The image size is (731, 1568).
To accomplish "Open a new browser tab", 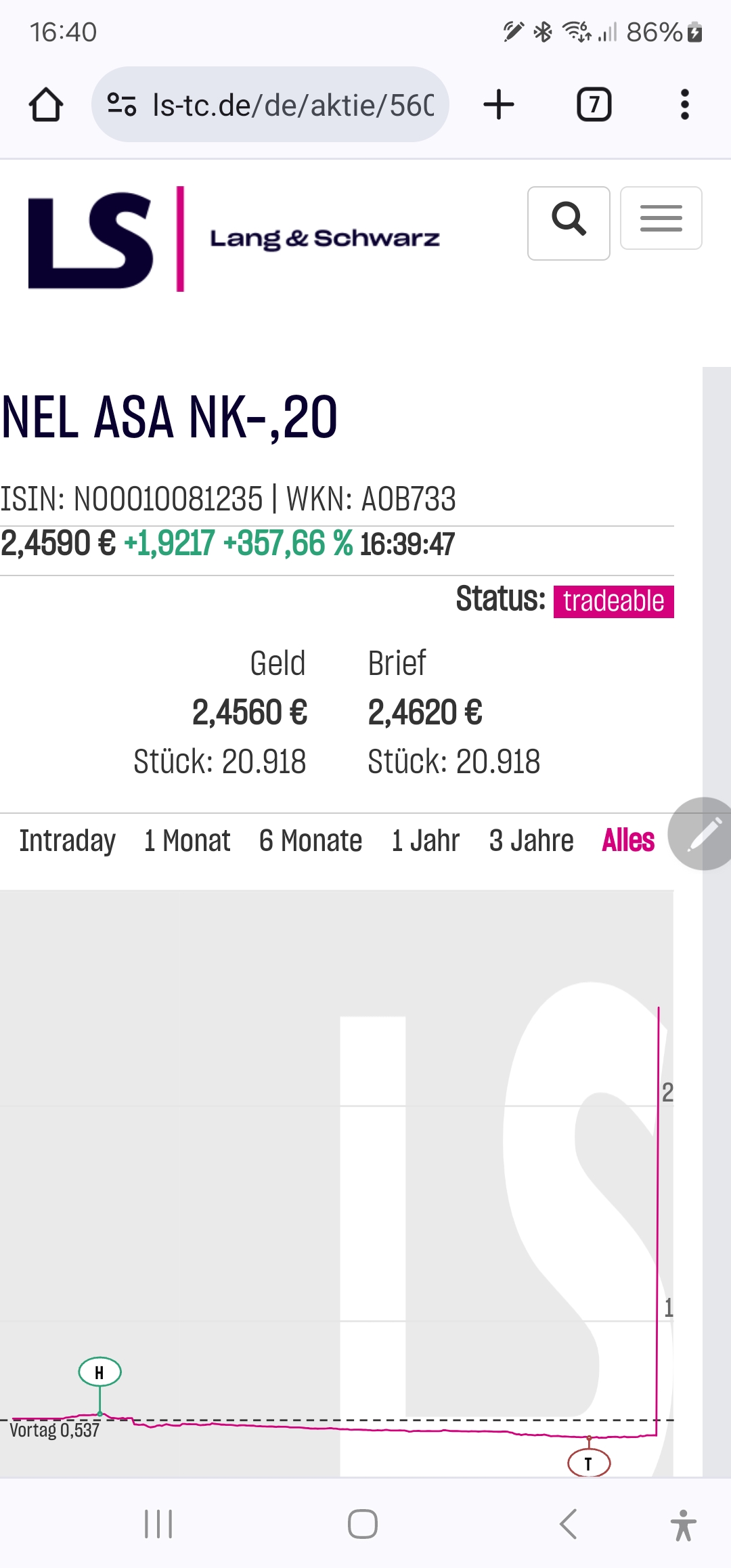I will [x=499, y=105].
